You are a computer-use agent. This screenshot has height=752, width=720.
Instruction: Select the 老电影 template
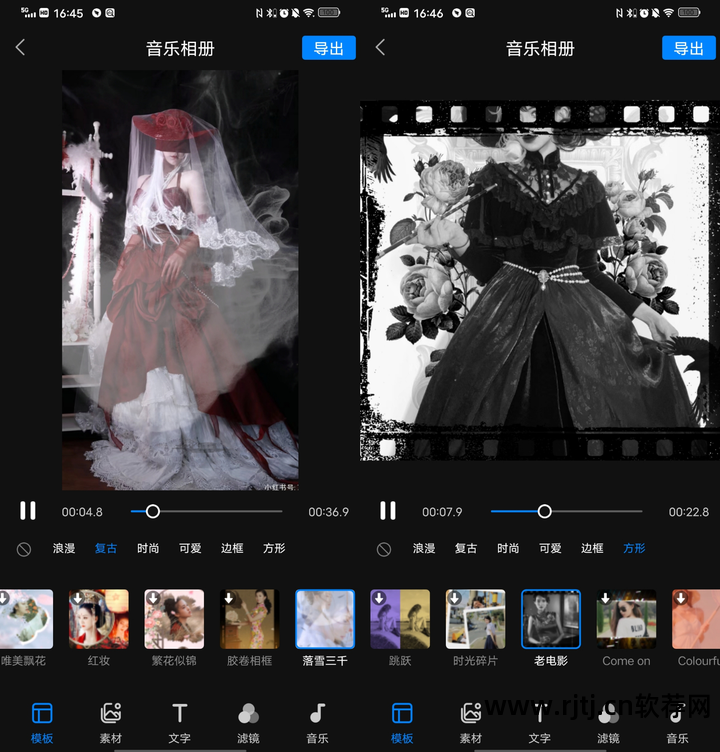pyautogui.click(x=551, y=619)
